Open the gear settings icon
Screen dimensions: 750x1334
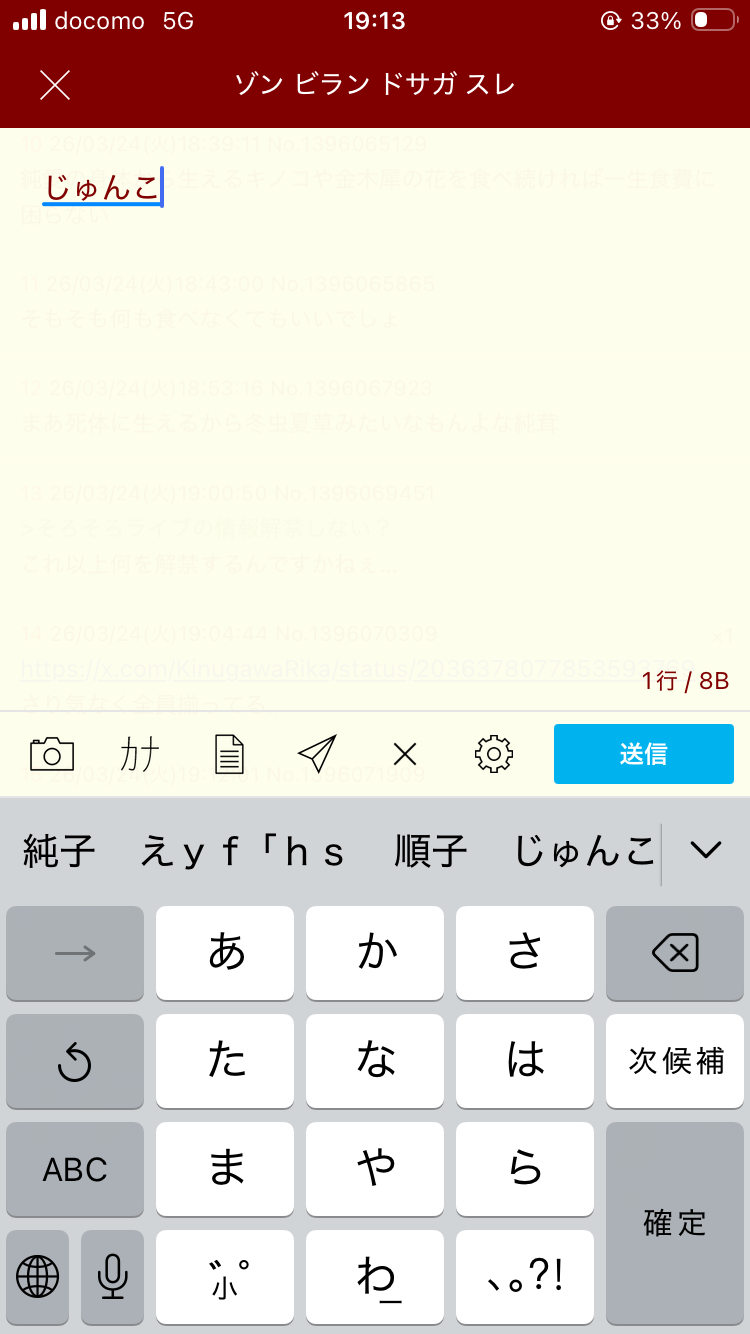tap(493, 753)
